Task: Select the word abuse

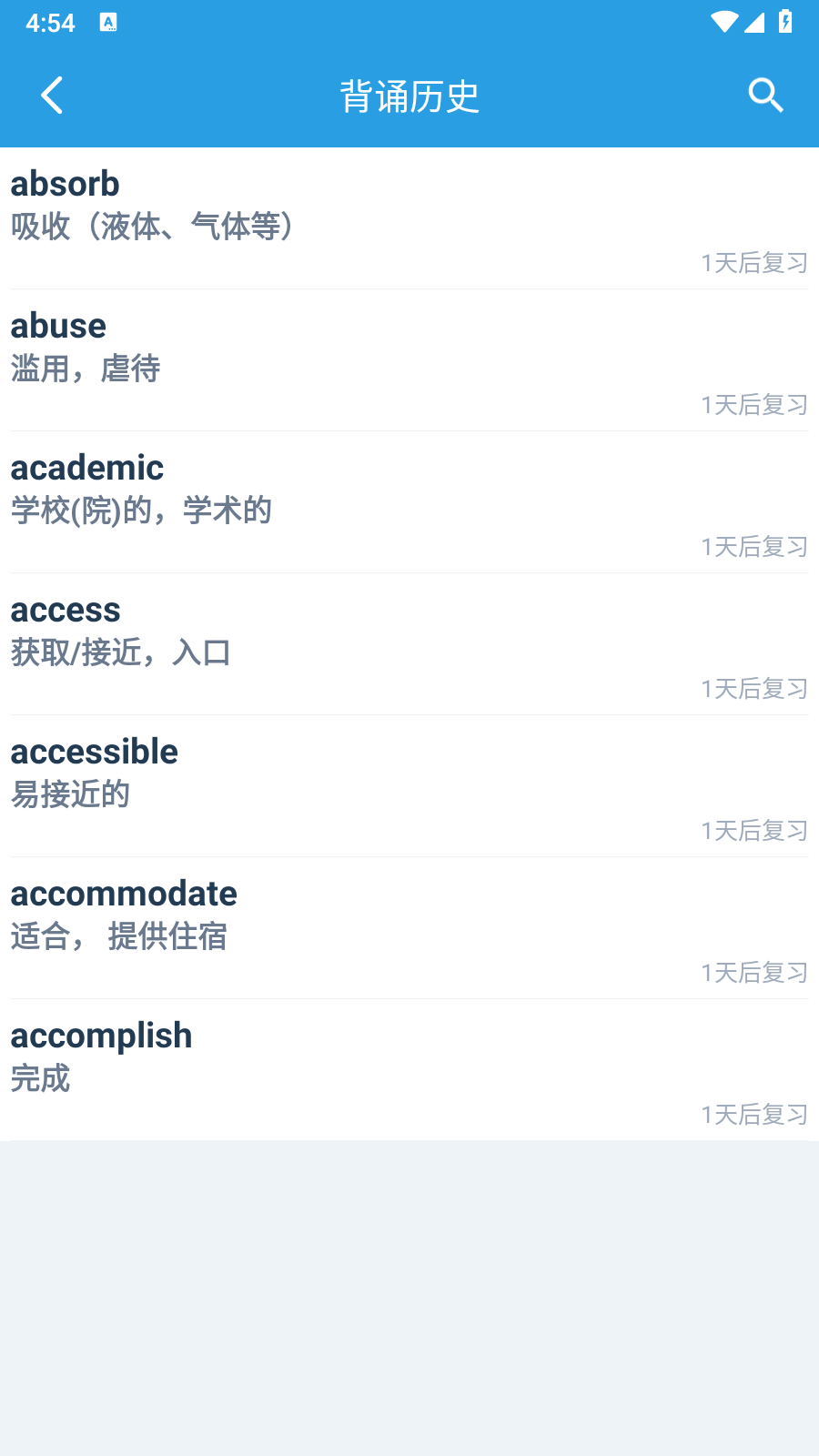Action: pos(57,325)
